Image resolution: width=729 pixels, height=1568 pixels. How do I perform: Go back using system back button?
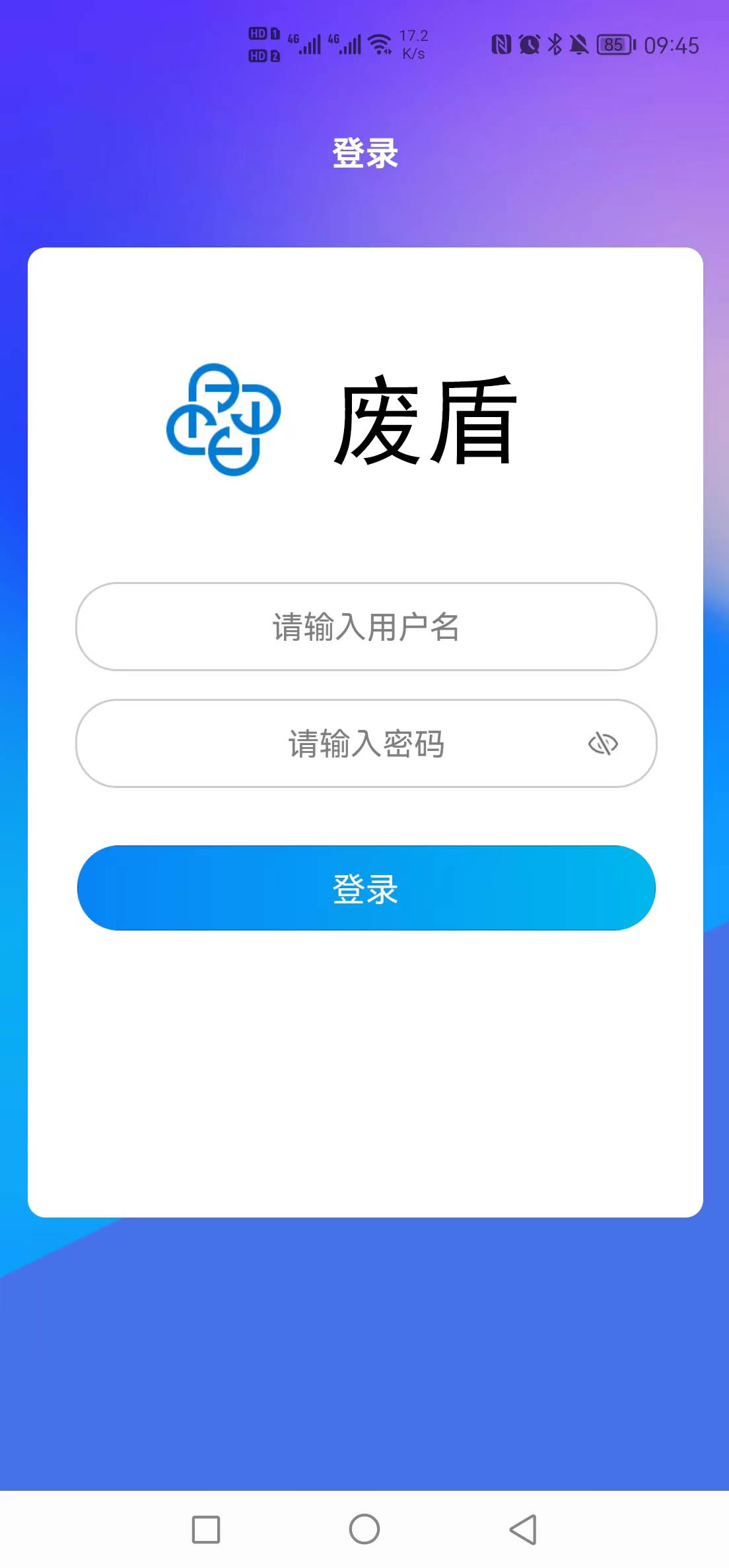coord(523,1529)
